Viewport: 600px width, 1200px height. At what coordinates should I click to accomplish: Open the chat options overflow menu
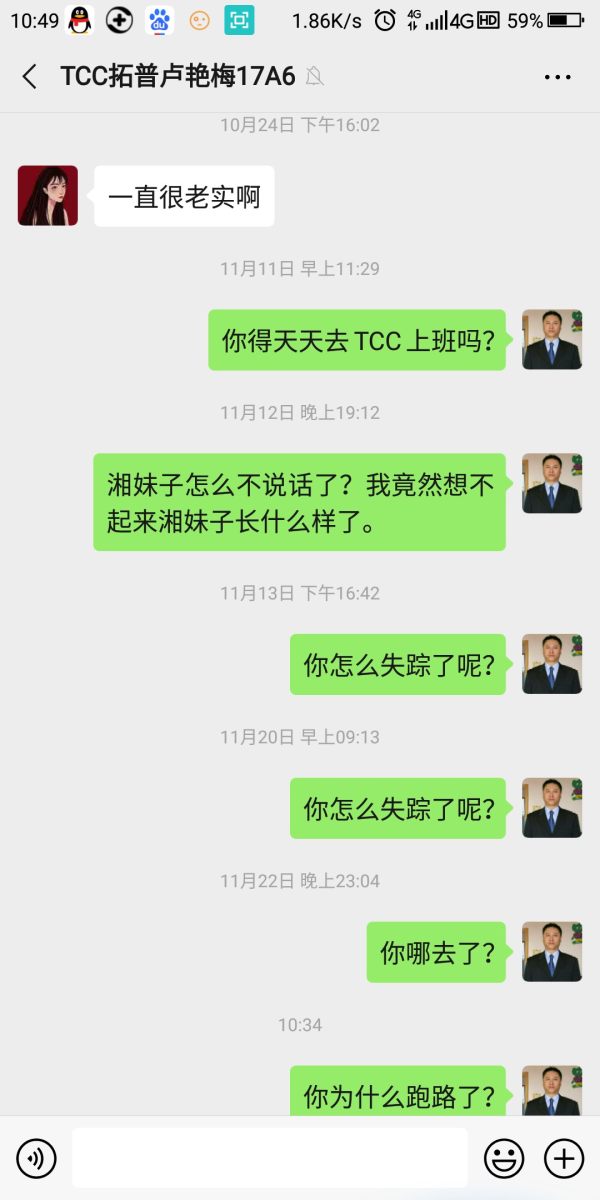[x=557, y=77]
